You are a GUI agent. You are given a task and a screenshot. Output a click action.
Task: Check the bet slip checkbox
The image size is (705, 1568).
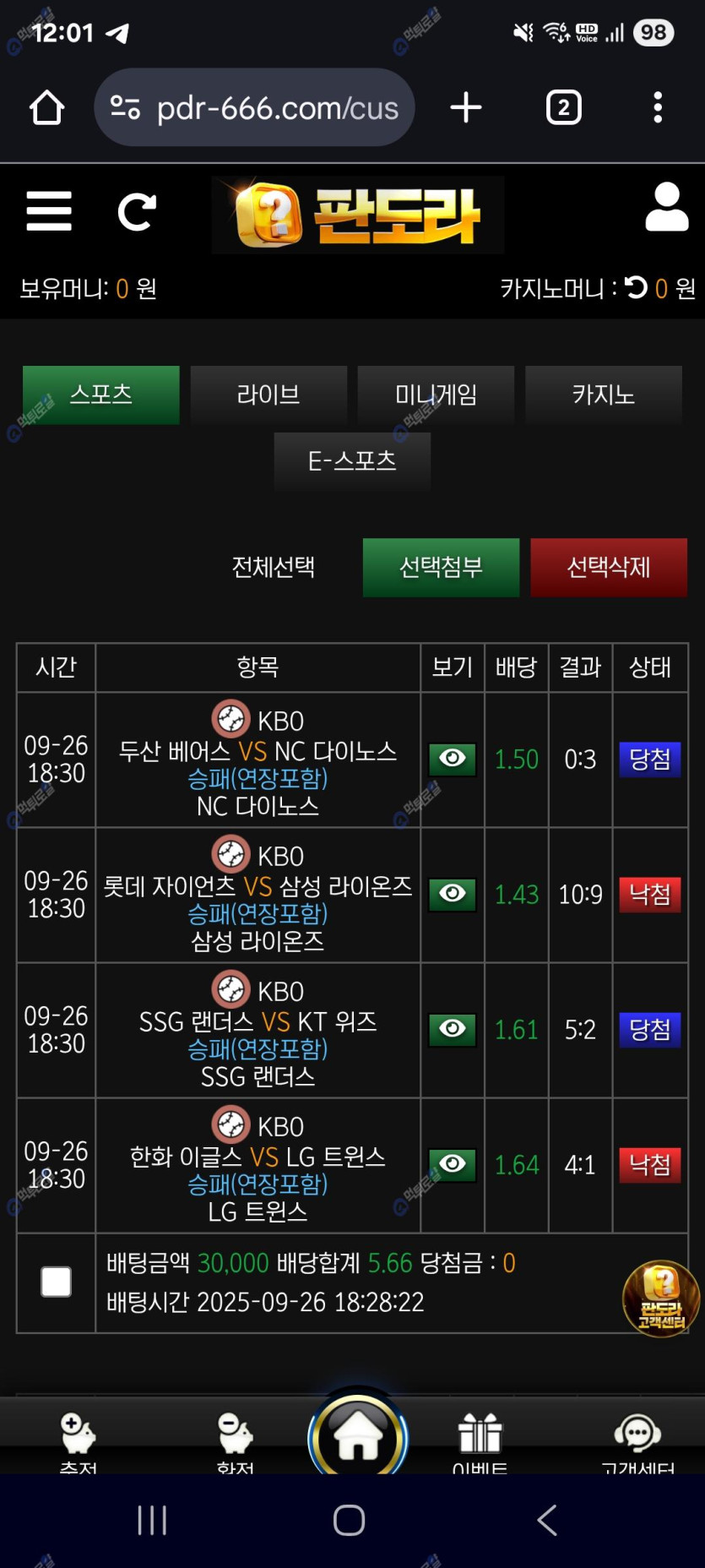click(57, 1282)
